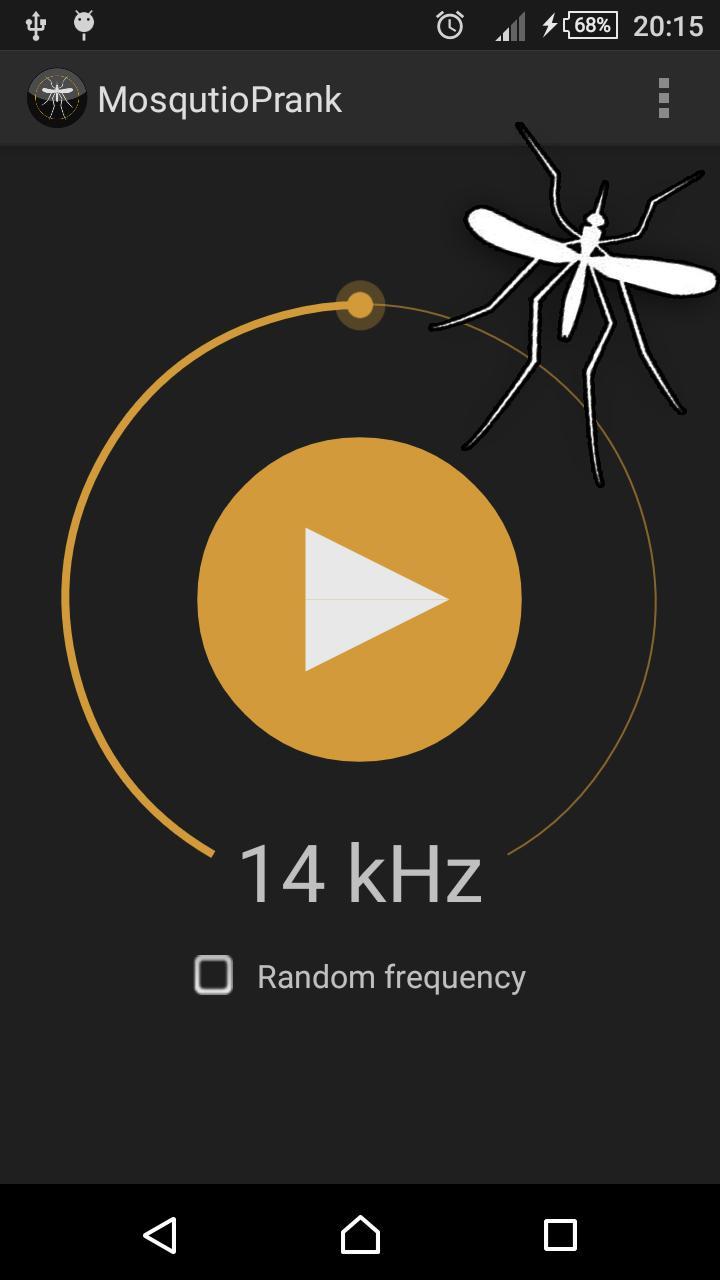The height and width of the screenshot is (1280, 720).
Task: Show recent apps
Action: 560,1235
